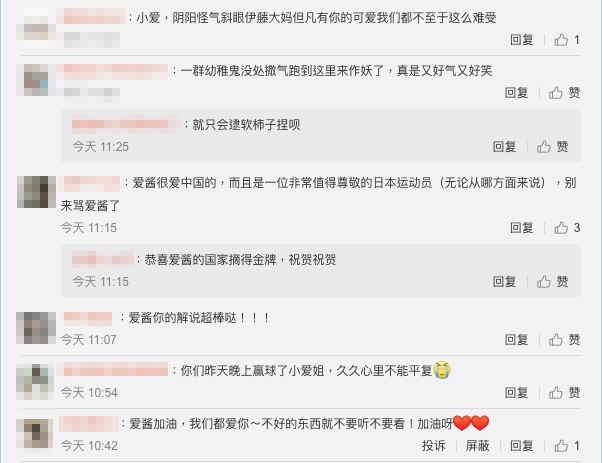
Task: Reply to the comment starting with 小爱，阴阳怪气
Action: pos(521,39)
